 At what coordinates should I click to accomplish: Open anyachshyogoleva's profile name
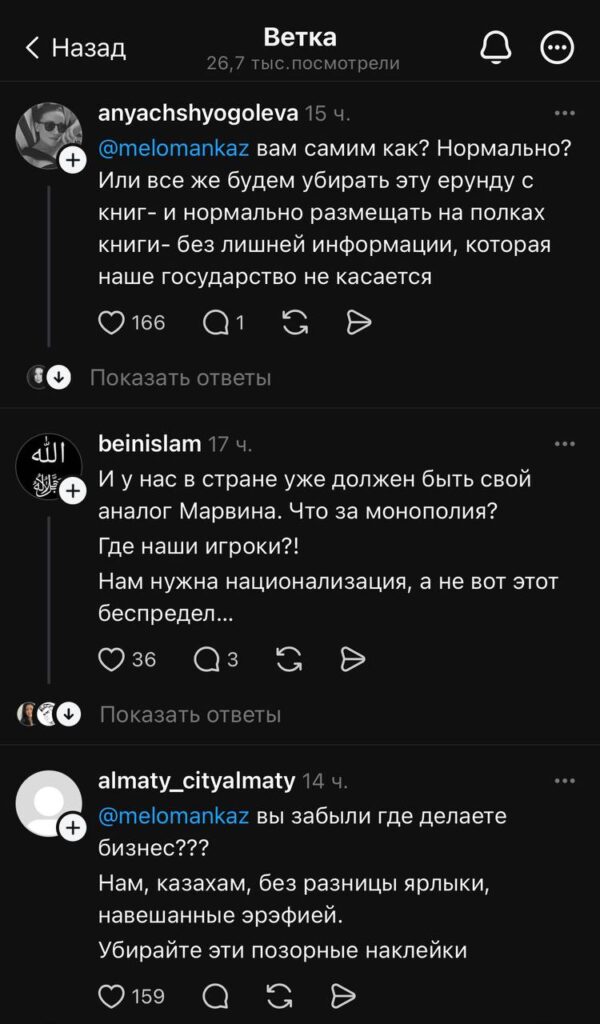[x=198, y=113]
